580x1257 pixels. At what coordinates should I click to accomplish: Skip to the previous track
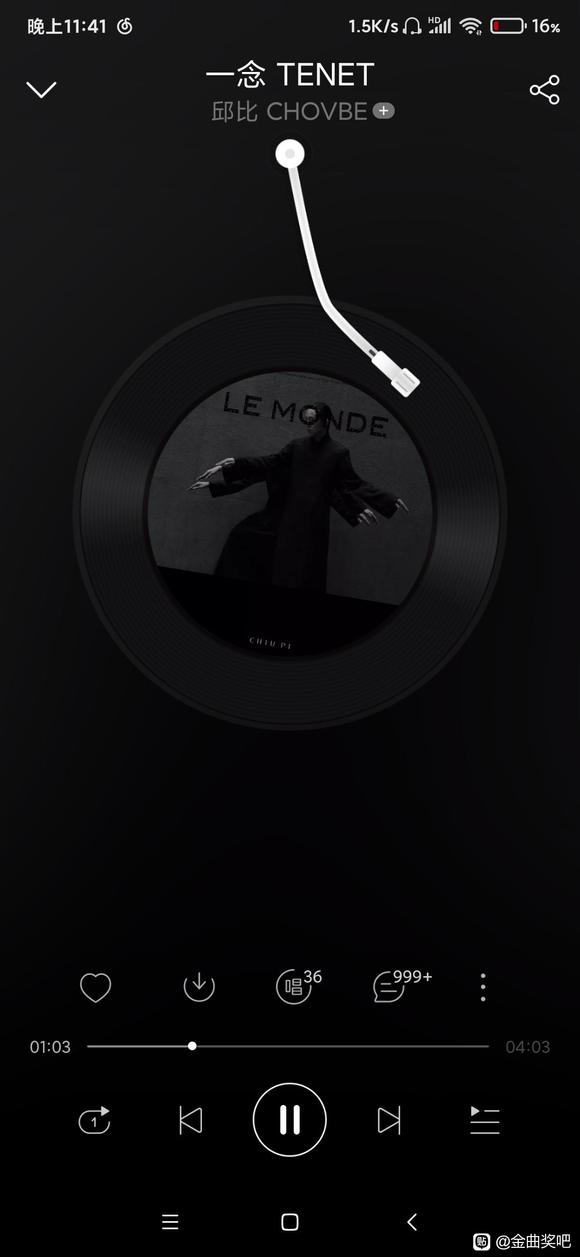tap(190, 1121)
